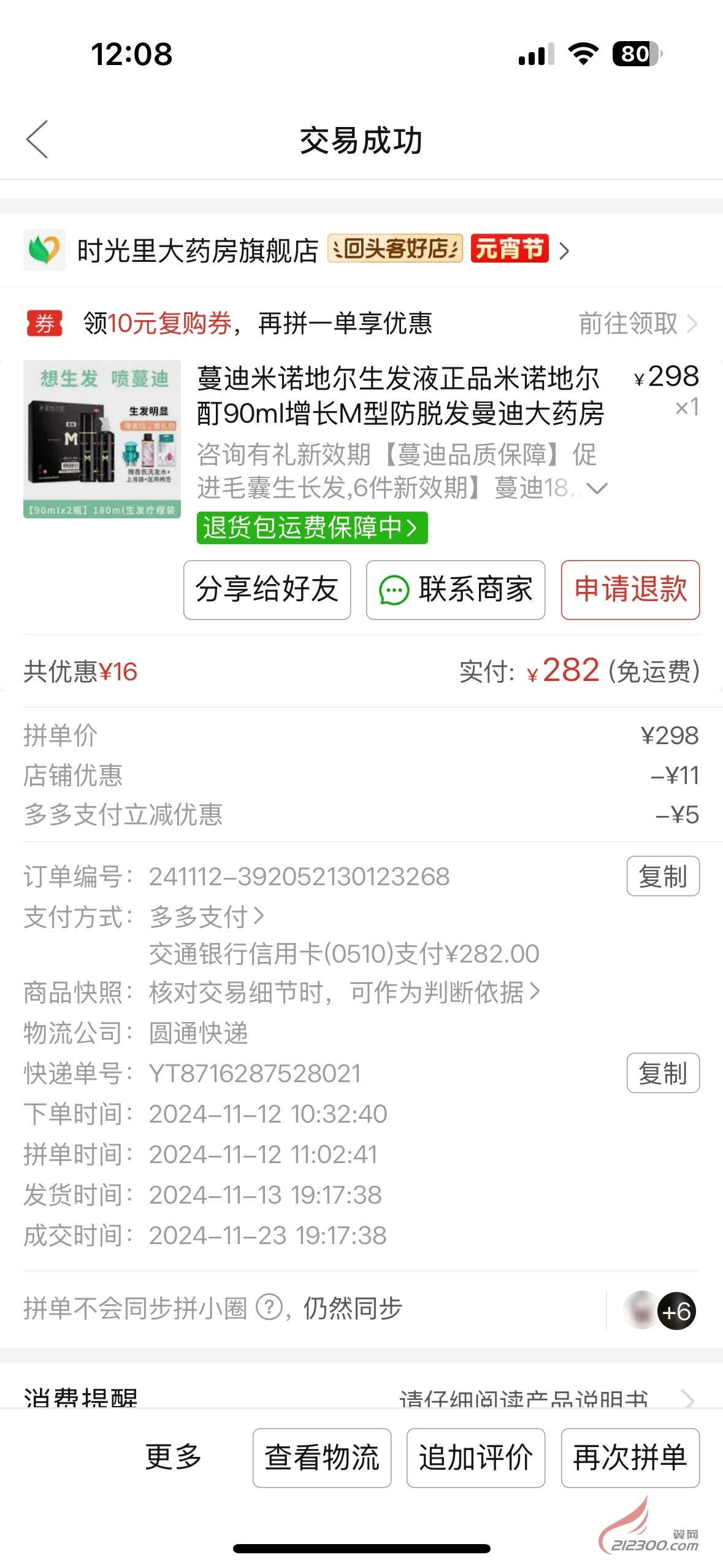Contact seller via 联系商家
The height and width of the screenshot is (1568, 723).
pos(455,590)
